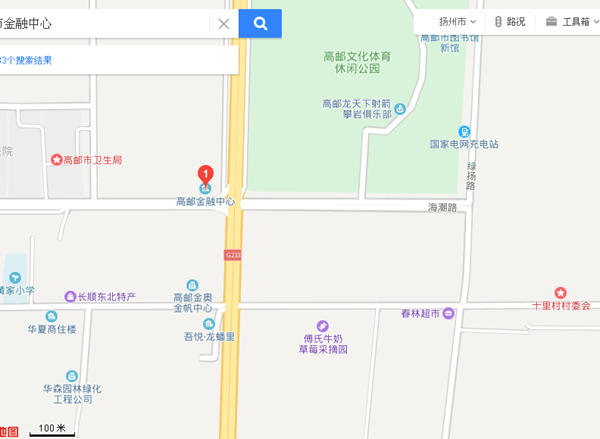Turn on the 路况 traffic layer
Screen dimensions: 600x439
pos(509,21)
